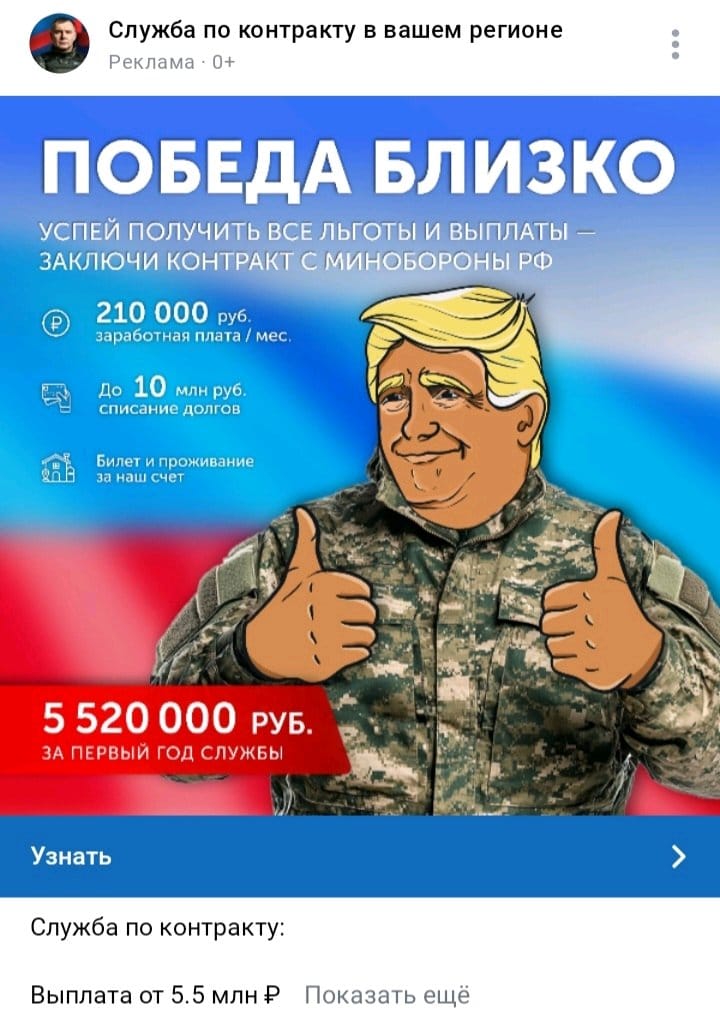Open the ad's three-dot overflow menu

676,44
